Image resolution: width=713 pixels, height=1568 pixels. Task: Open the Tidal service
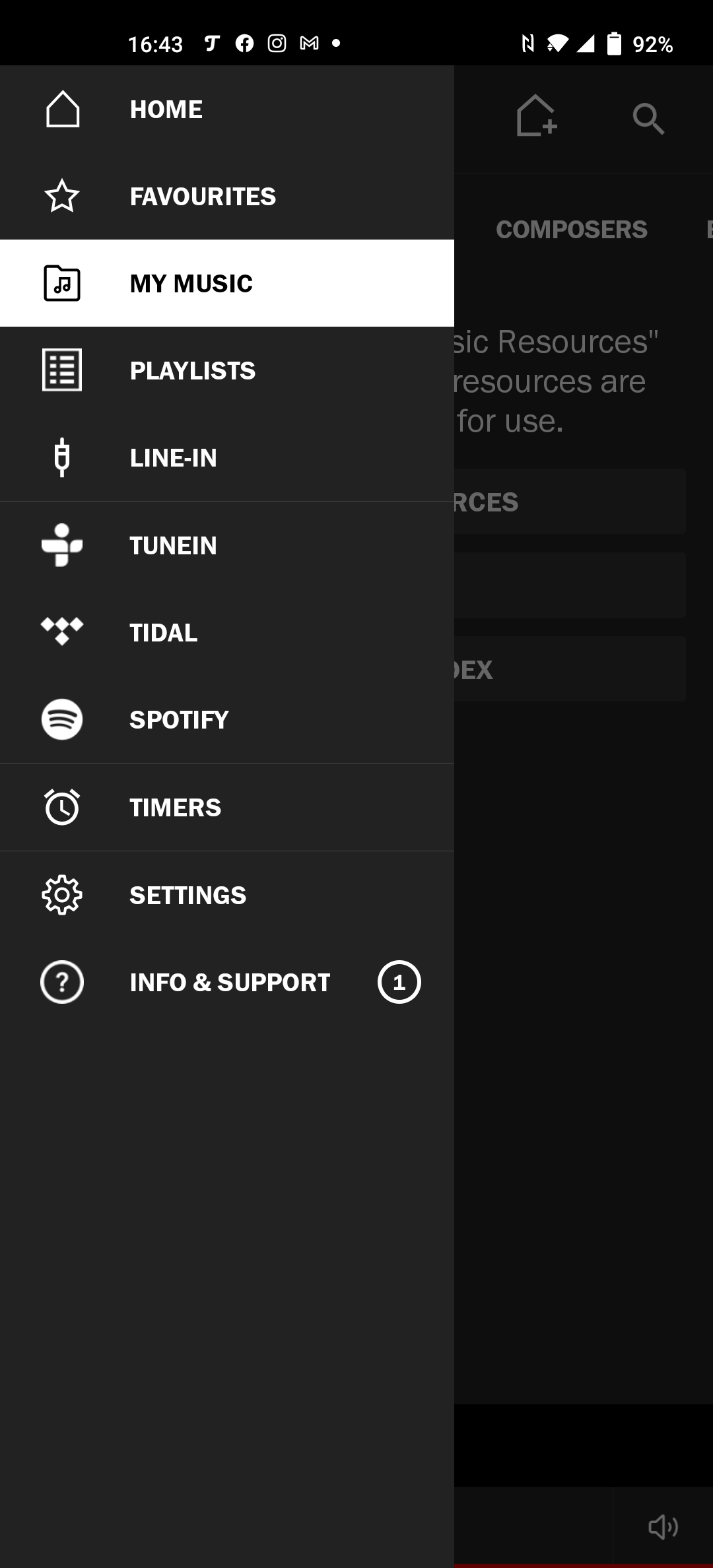[x=227, y=632]
